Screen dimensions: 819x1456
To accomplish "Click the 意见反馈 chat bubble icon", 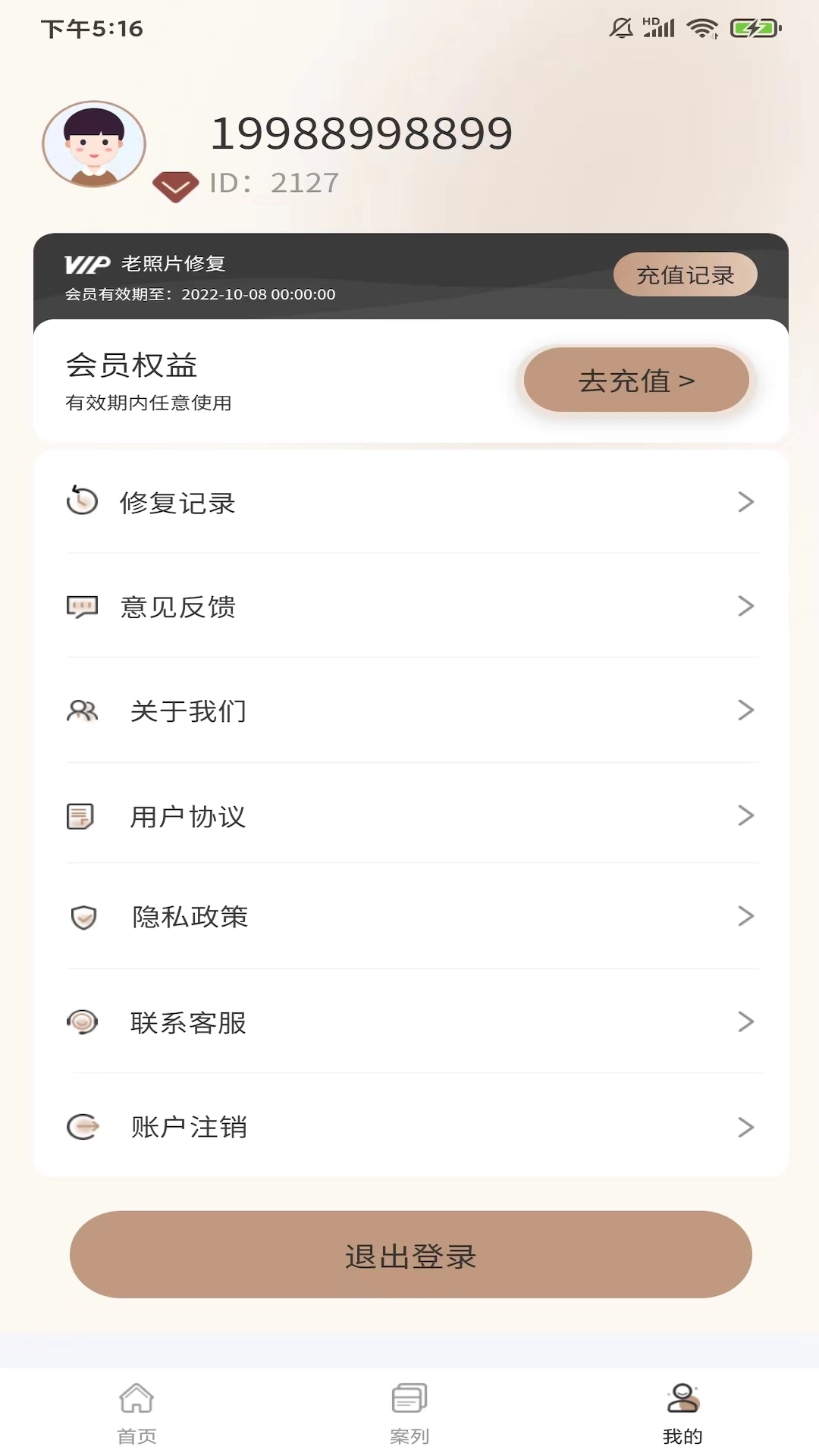I will [x=83, y=606].
